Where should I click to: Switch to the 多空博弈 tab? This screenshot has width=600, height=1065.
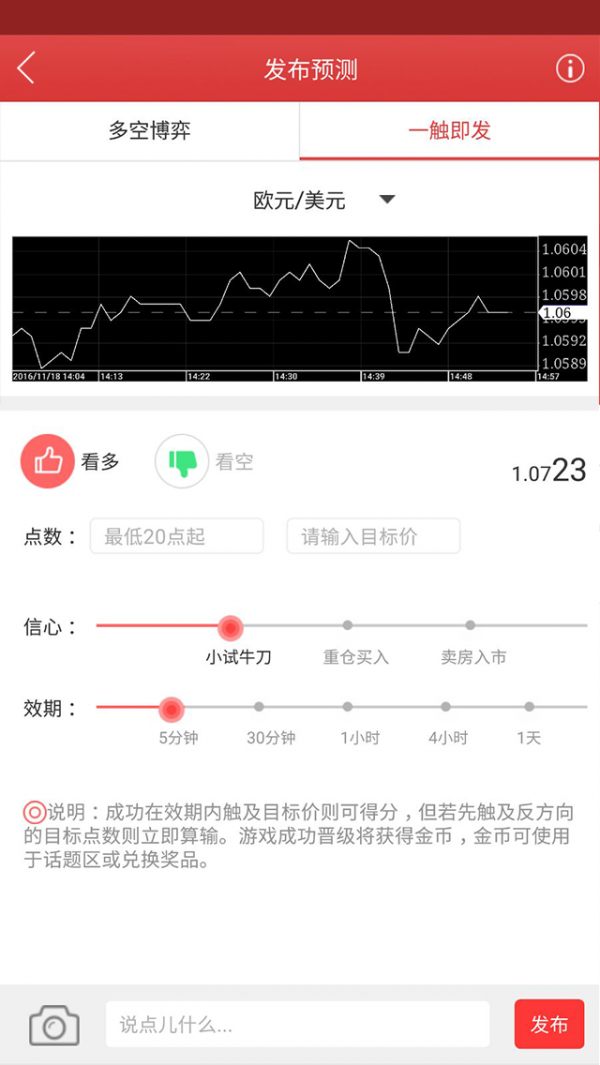pyautogui.click(x=149, y=131)
